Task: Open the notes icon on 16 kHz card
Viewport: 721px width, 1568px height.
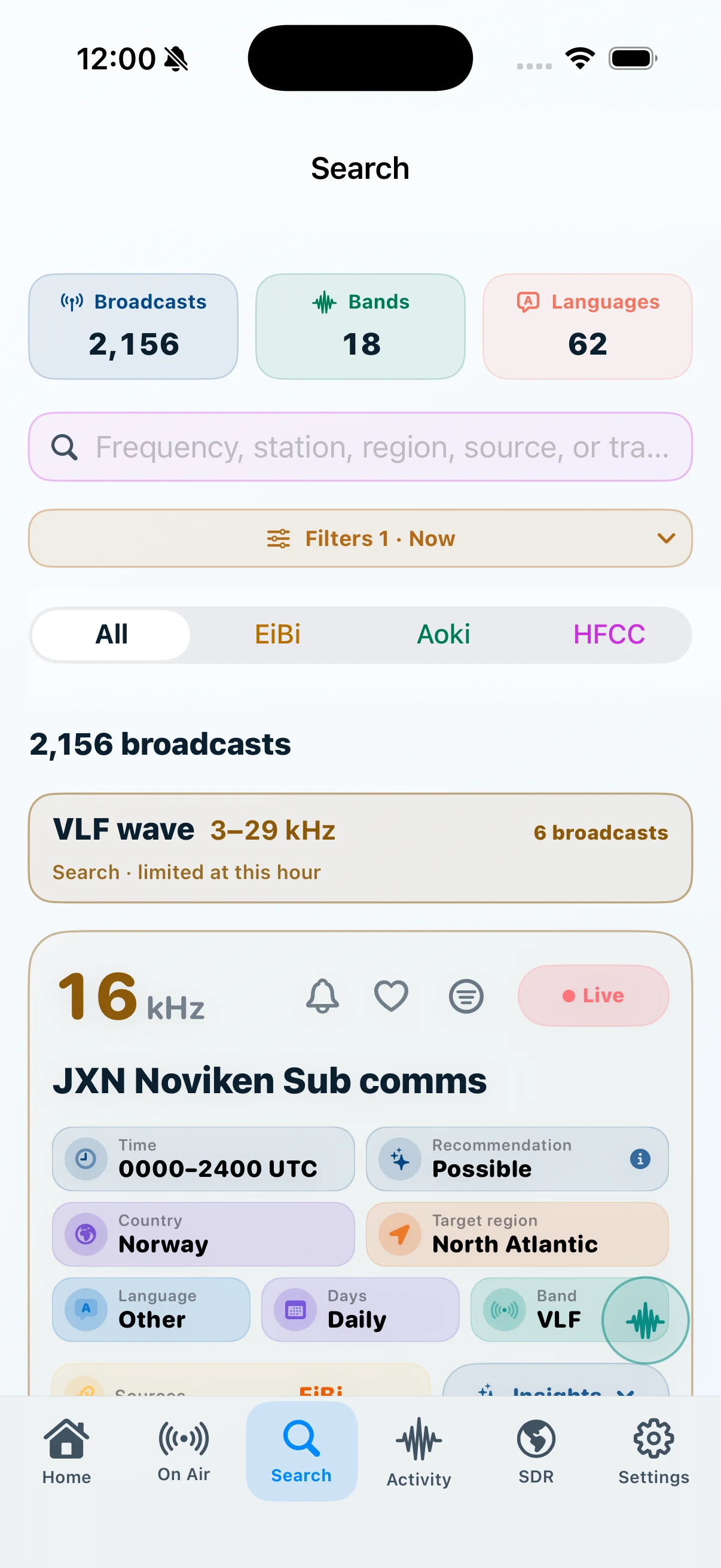Action: 466,996
